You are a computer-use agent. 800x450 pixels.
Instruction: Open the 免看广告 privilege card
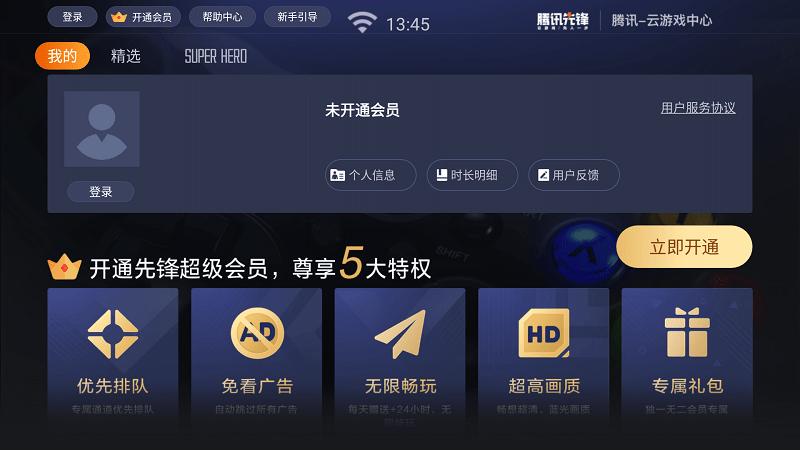[257, 350]
